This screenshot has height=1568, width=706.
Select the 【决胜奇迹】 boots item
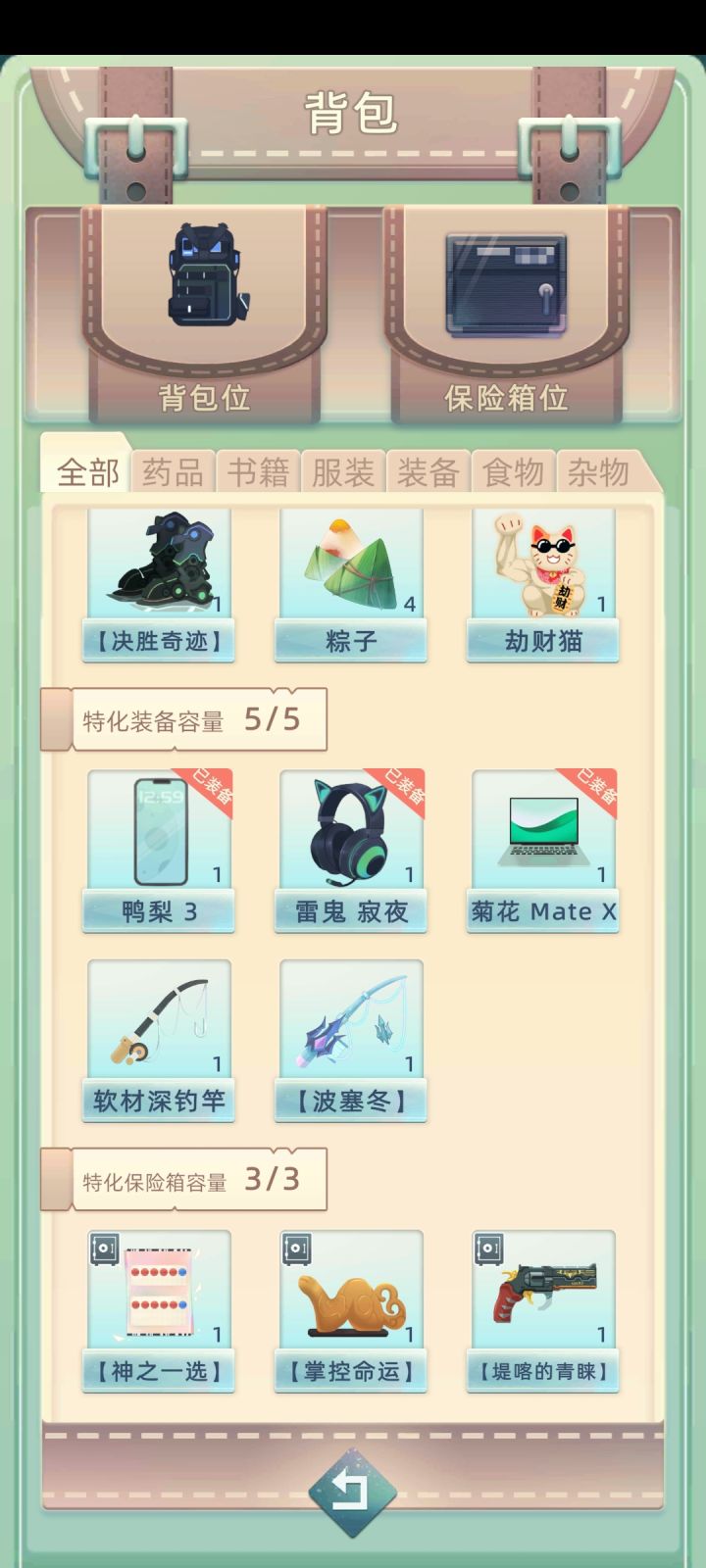point(158,563)
